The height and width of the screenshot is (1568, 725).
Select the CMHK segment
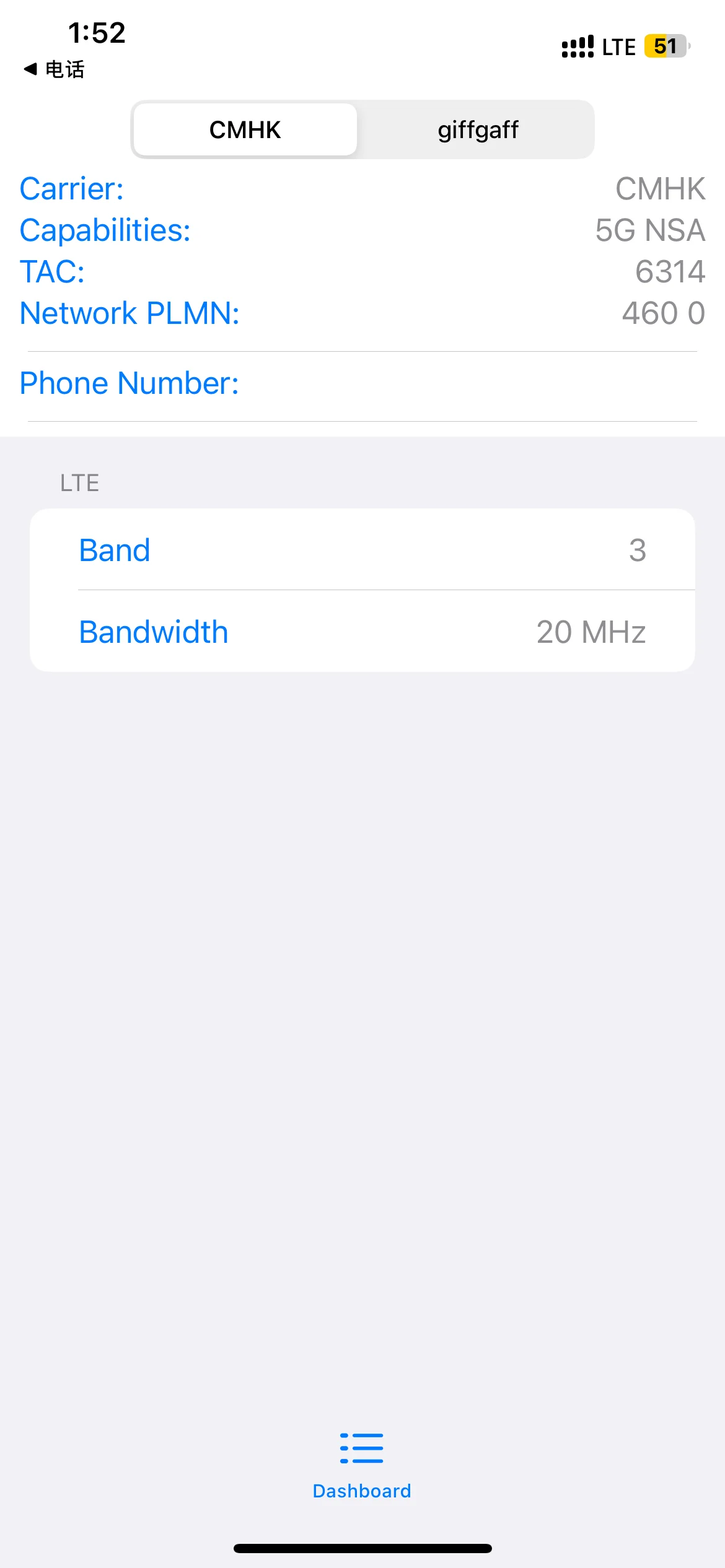[245, 130]
